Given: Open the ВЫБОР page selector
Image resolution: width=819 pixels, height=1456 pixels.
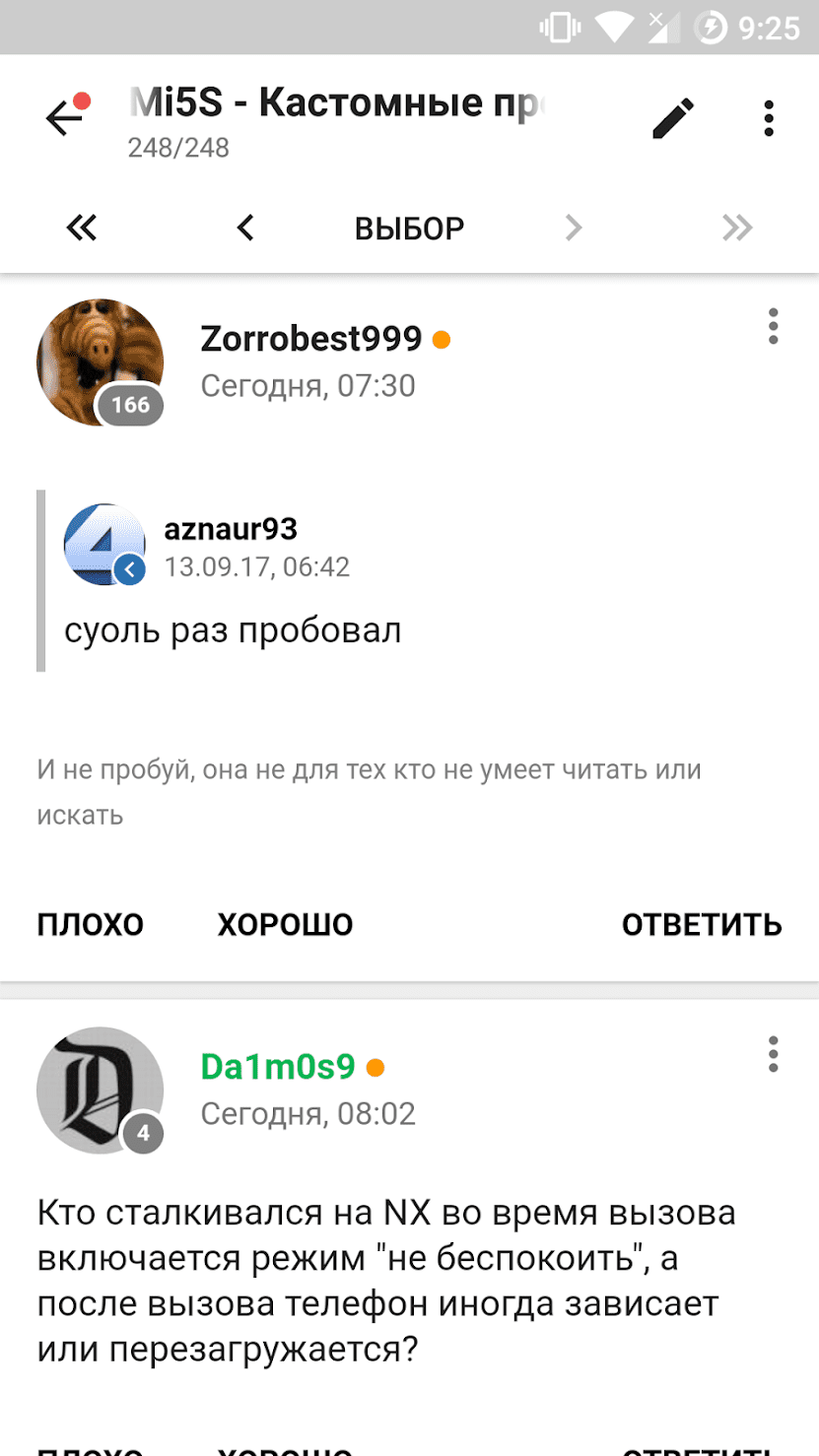Looking at the screenshot, I should pos(409,229).
